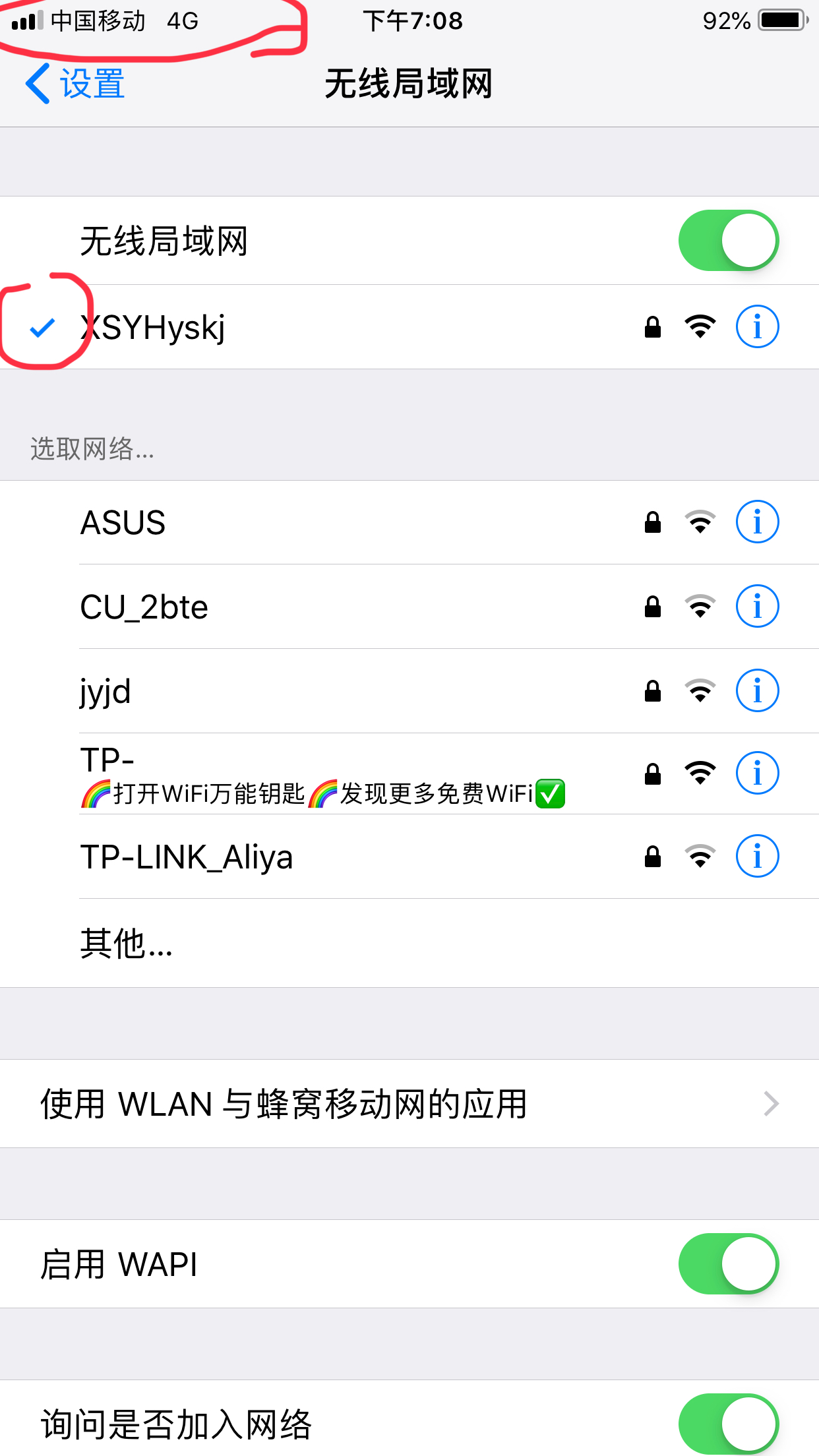
Task: Disable the 启用 WAPI switch
Action: 728,1264
